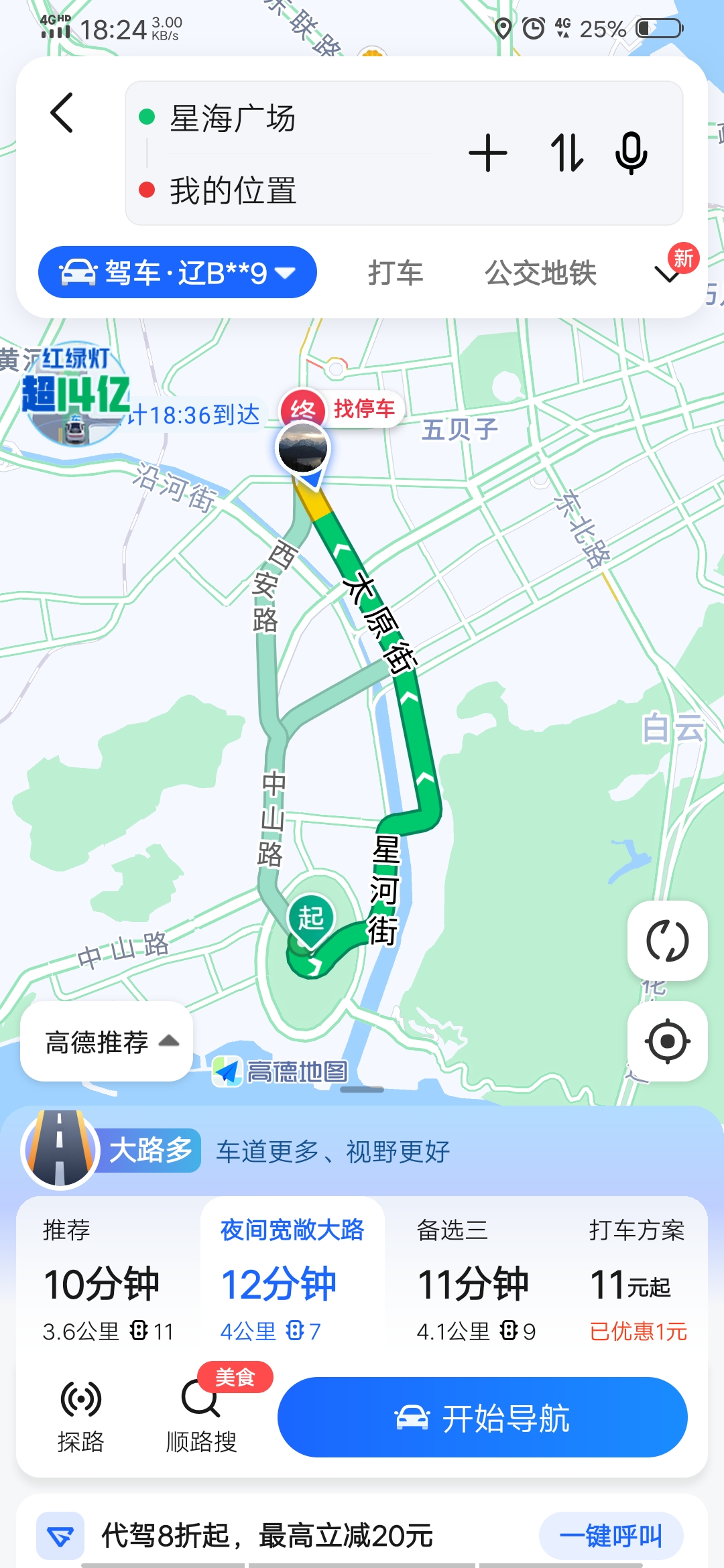Recenter the map on my location
The image size is (724, 1568).
pyautogui.click(x=667, y=1041)
